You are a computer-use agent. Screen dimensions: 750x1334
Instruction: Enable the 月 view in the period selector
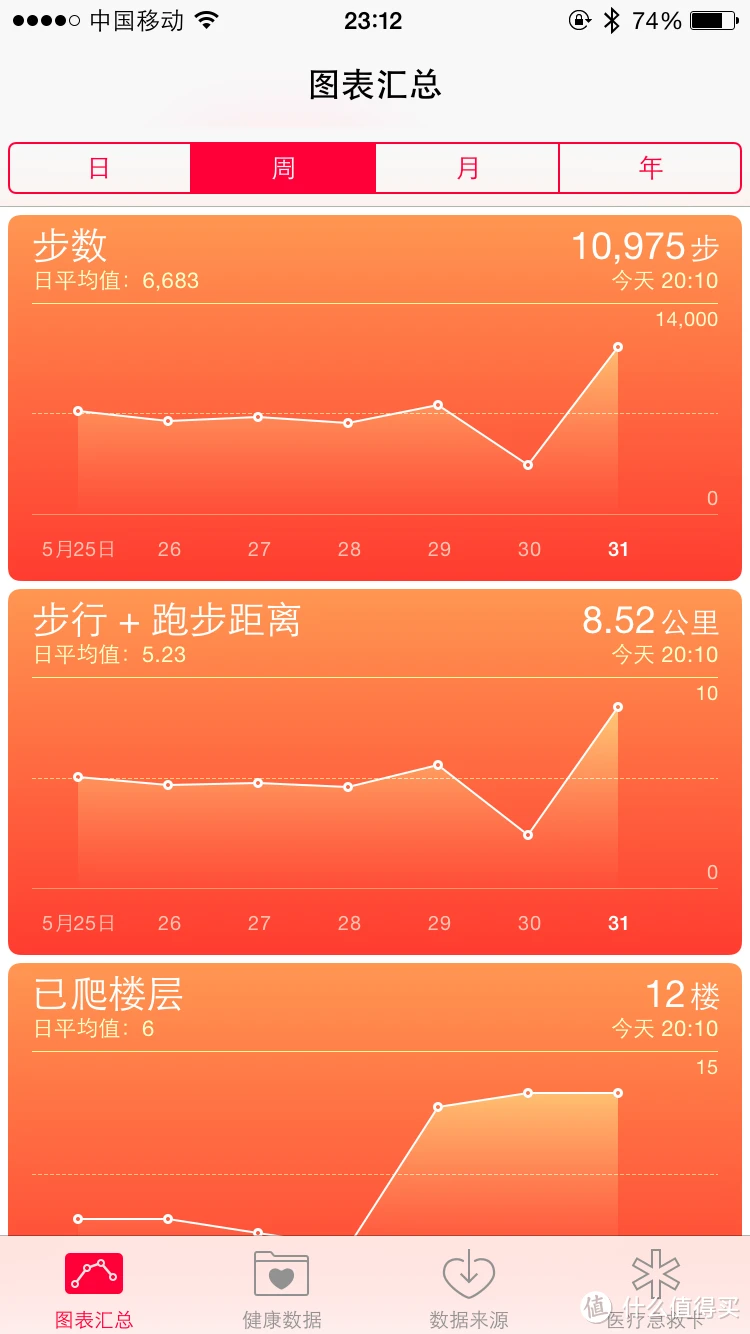466,167
